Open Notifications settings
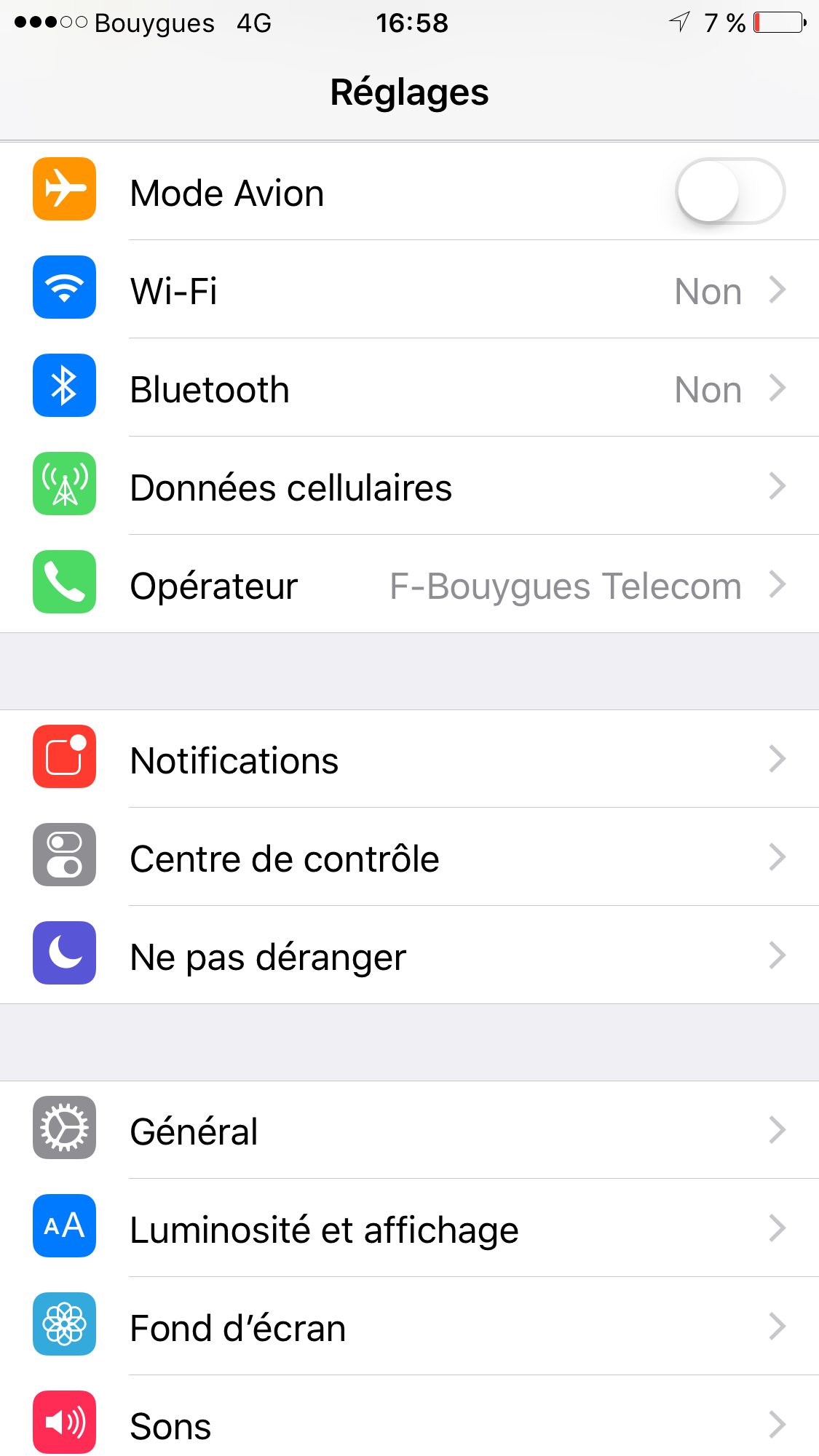Viewport: 819px width, 1456px height. click(x=409, y=759)
